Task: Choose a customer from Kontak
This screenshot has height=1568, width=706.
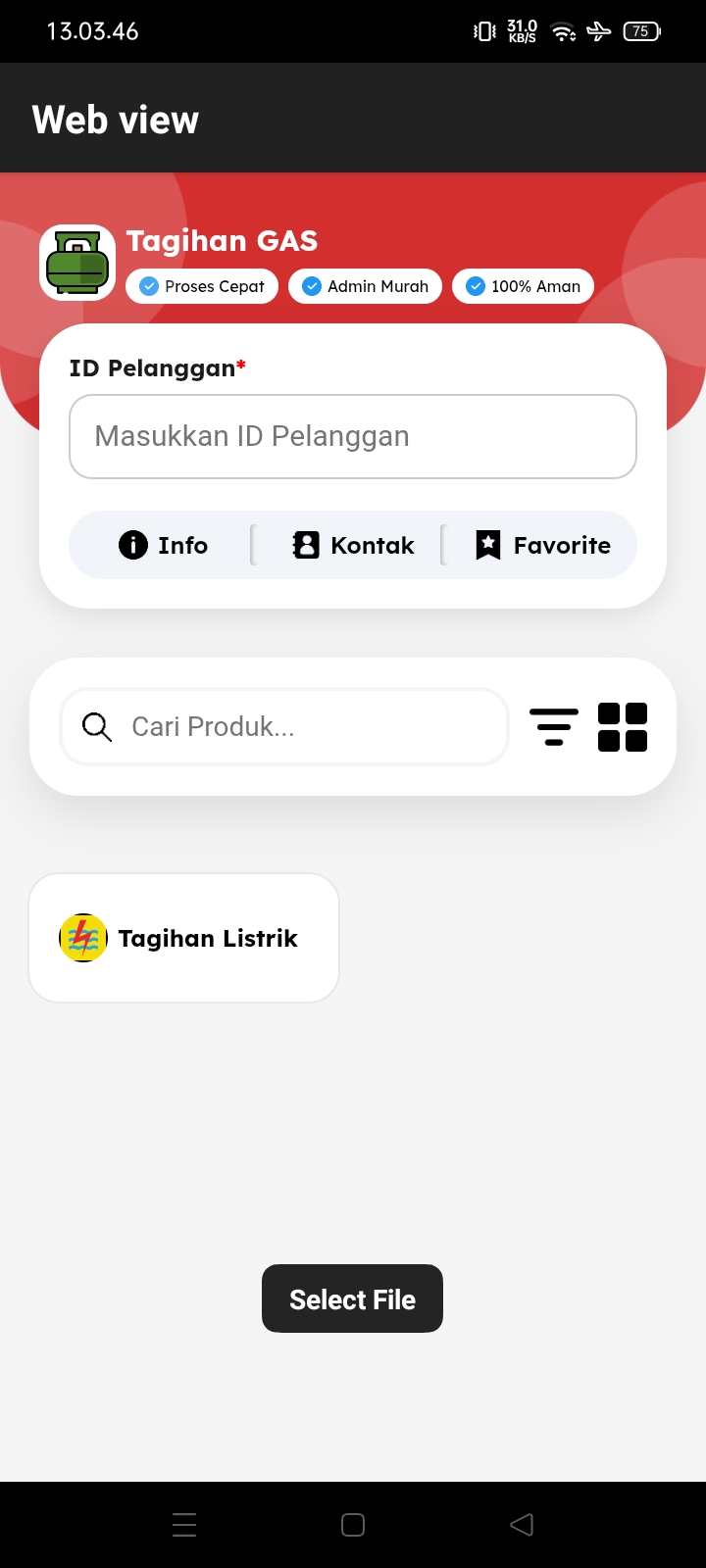Action: pos(353,545)
